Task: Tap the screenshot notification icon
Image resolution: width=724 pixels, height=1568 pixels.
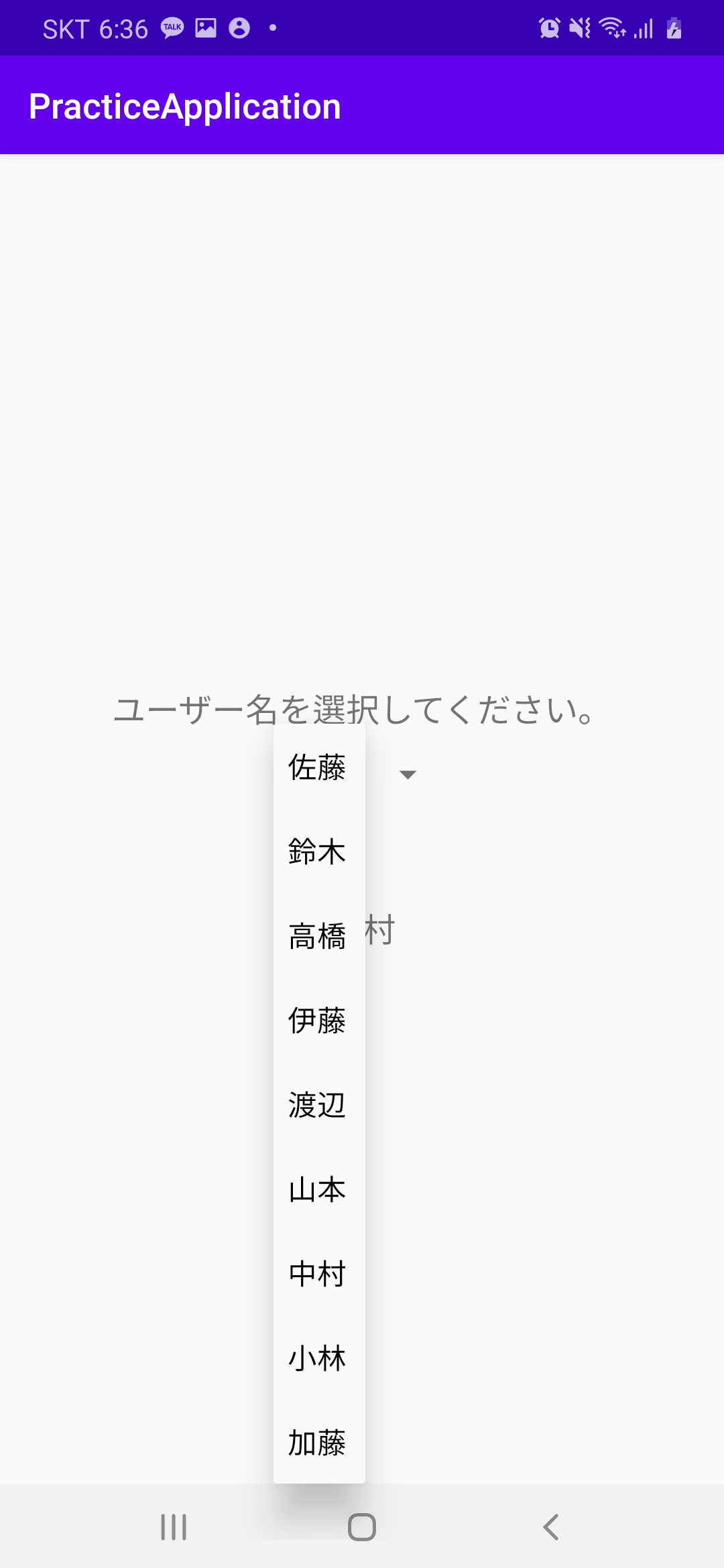Action: tap(206, 27)
